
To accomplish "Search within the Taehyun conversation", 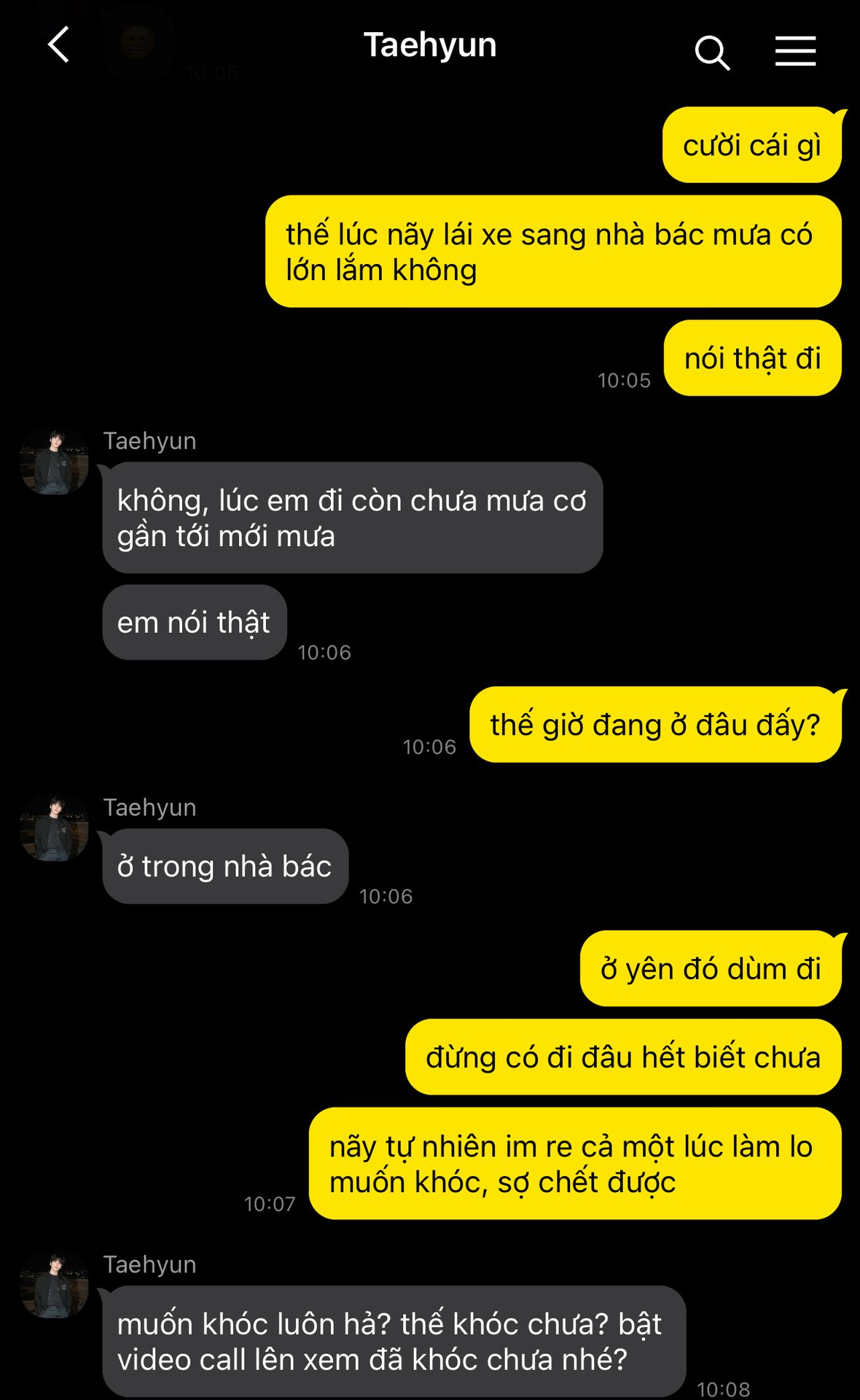I will 711,52.
